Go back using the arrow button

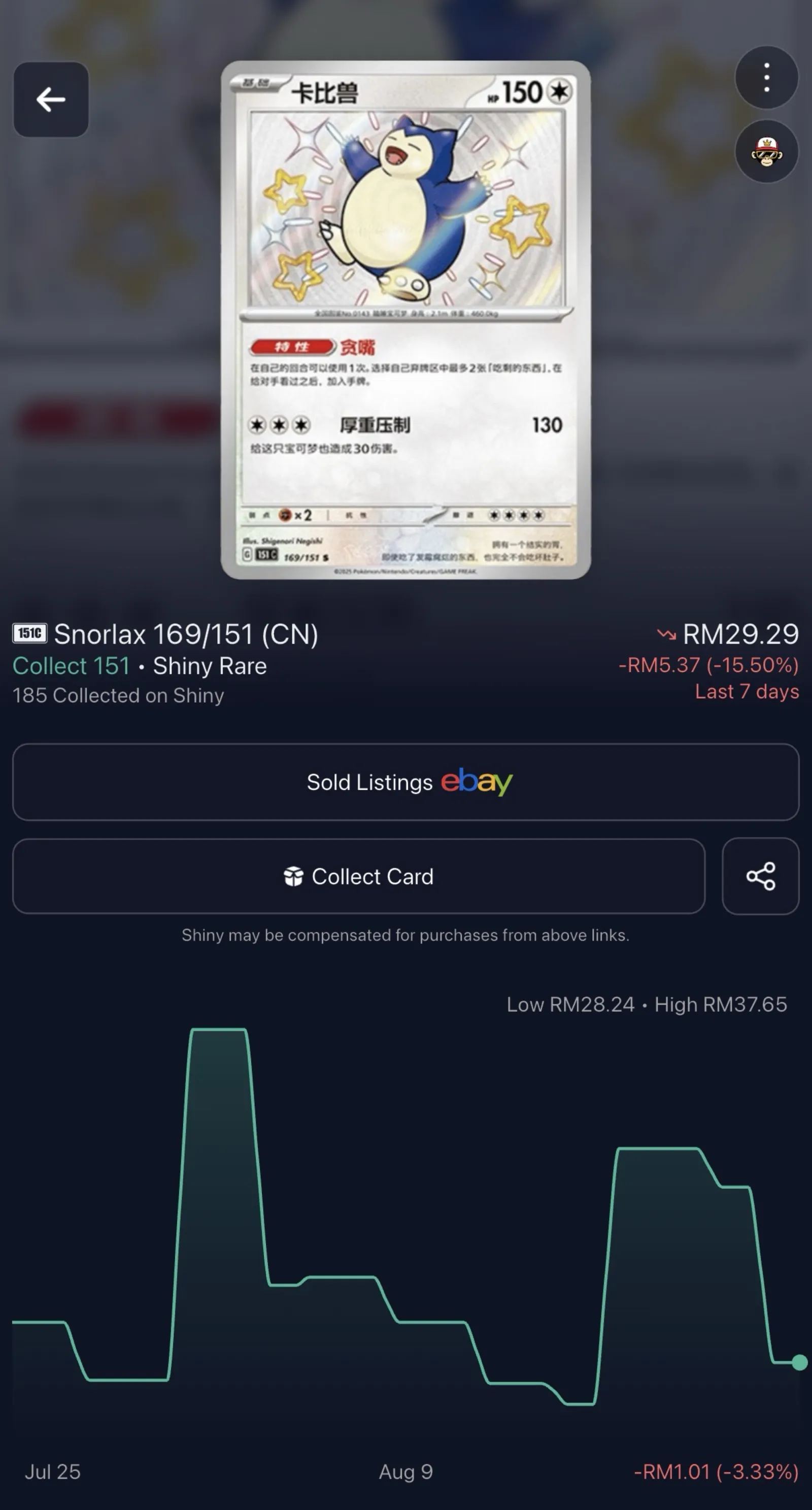[51, 99]
